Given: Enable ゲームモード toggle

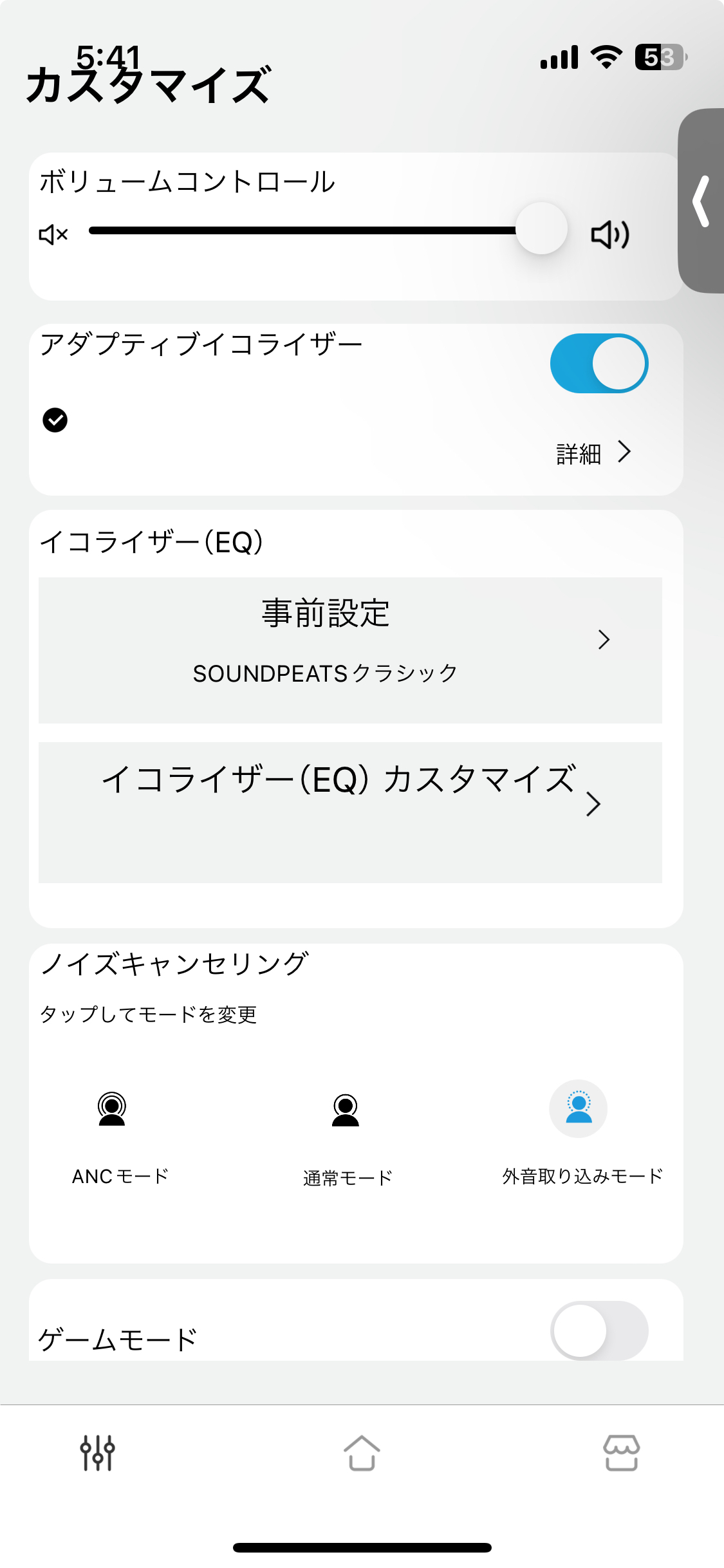Looking at the screenshot, I should pos(599,1330).
